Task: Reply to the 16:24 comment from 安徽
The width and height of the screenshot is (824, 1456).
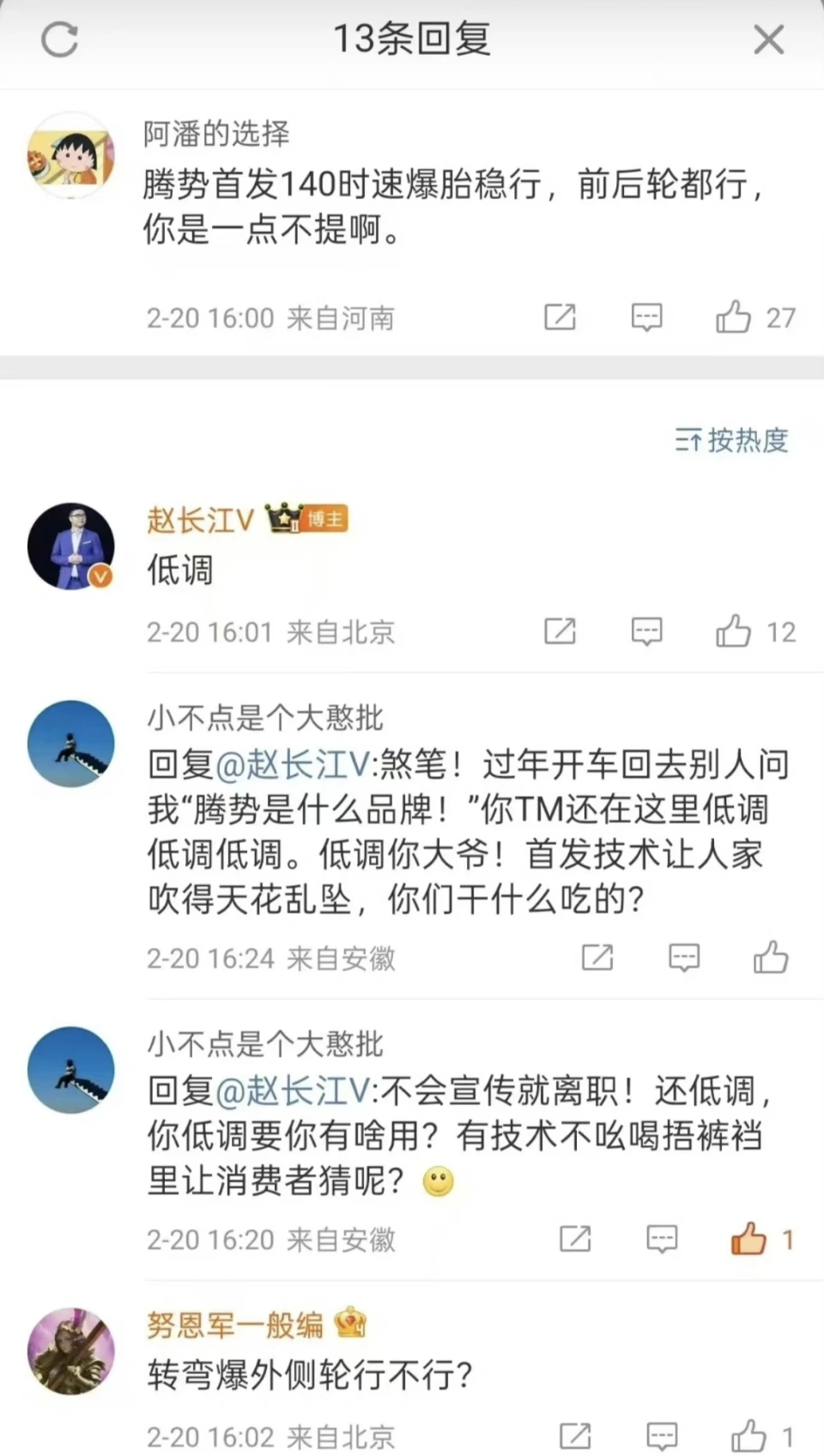Action: point(683,958)
